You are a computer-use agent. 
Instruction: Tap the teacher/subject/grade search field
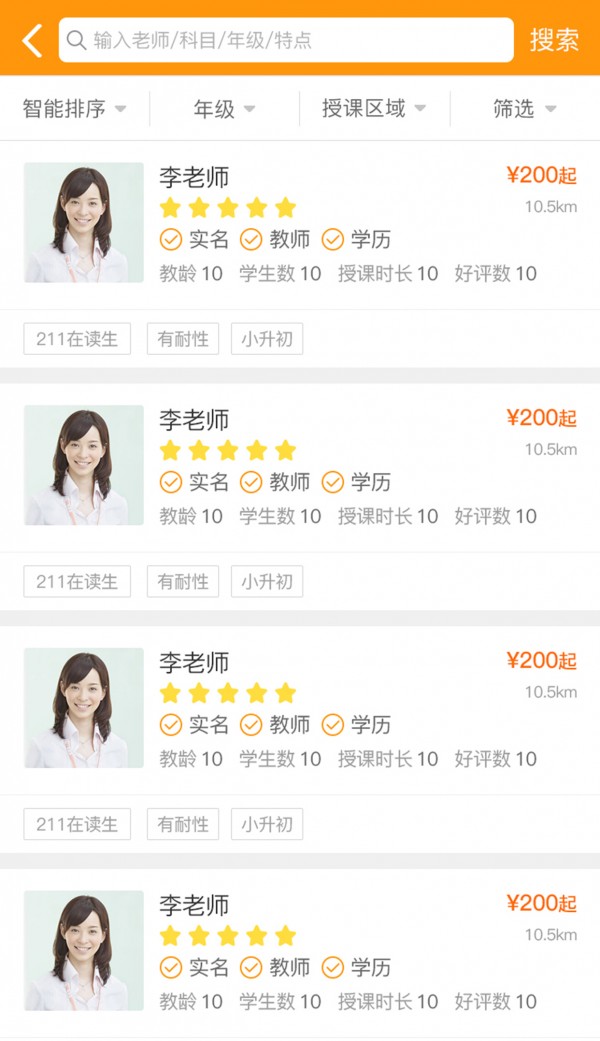pos(286,40)
